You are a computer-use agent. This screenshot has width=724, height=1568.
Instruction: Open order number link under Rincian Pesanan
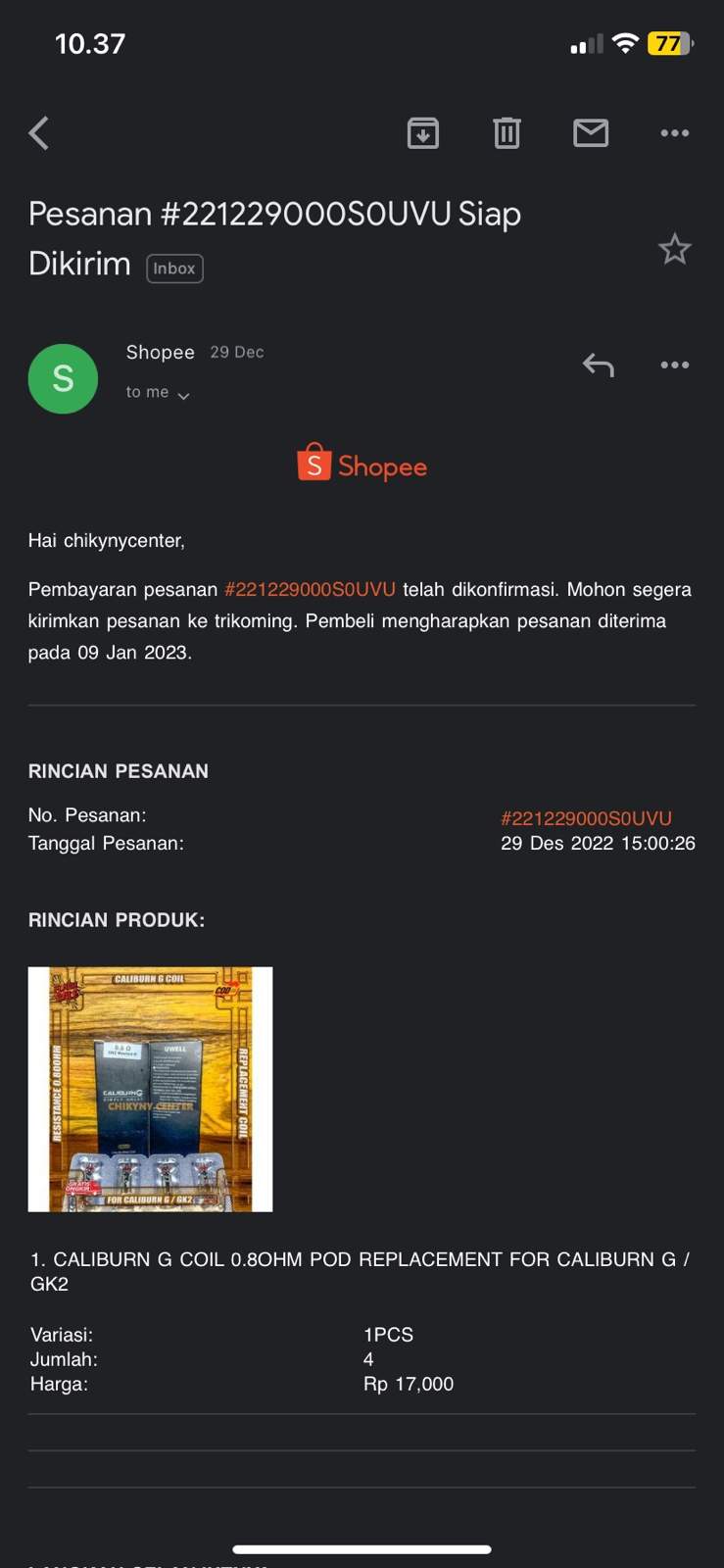pos(586,818)
